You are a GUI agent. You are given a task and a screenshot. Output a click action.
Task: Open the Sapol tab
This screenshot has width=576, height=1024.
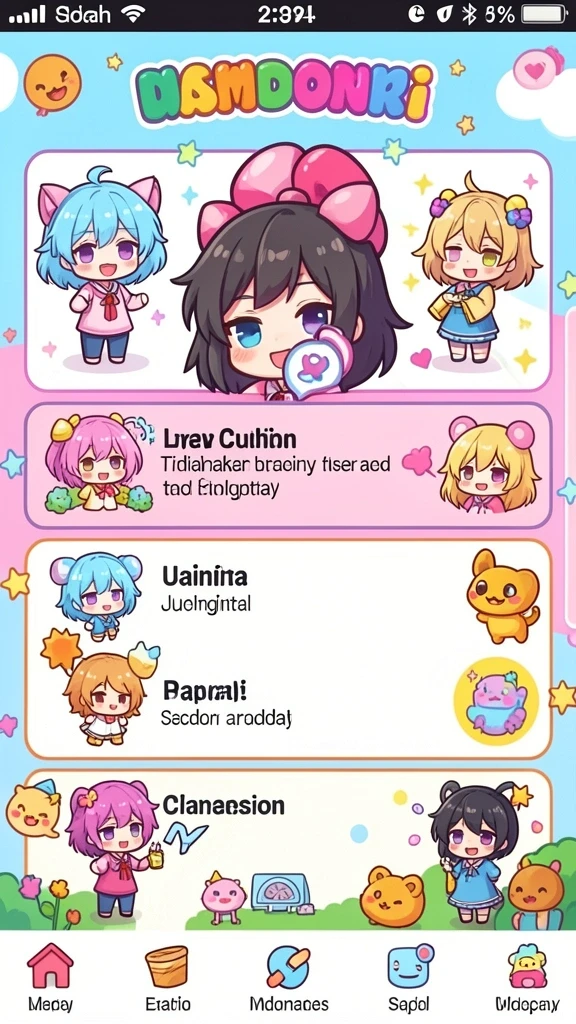tap(410, 977)
